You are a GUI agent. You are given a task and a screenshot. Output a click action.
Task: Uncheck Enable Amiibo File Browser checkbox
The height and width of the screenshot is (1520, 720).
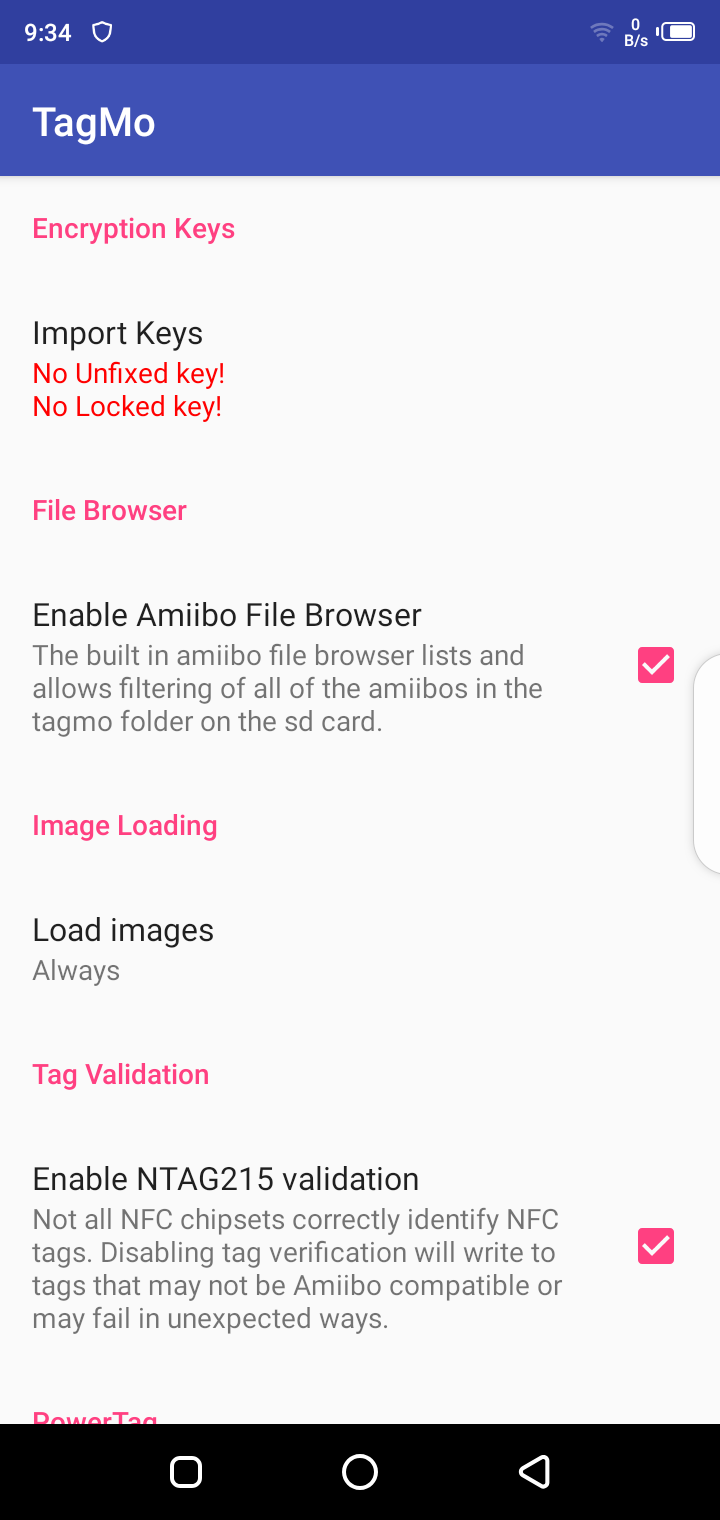(x=656, y=665)
